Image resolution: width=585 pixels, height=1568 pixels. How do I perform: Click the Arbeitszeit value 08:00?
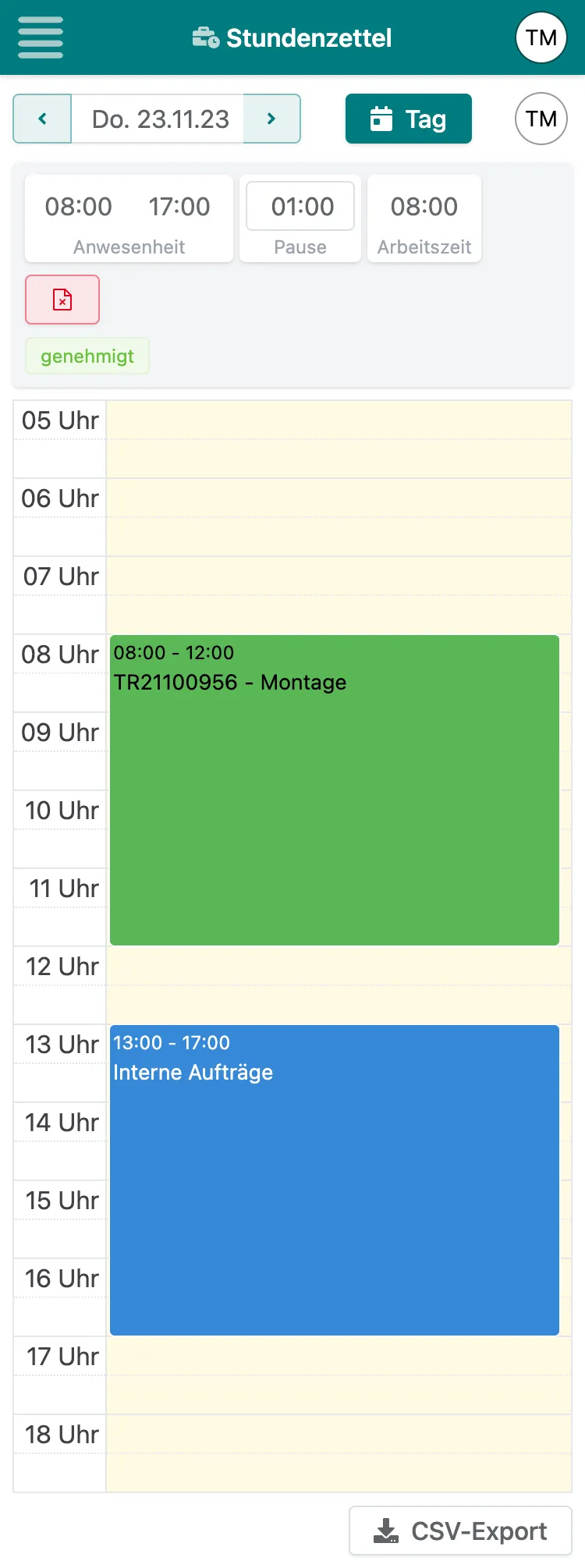click(x=424, y=207)
